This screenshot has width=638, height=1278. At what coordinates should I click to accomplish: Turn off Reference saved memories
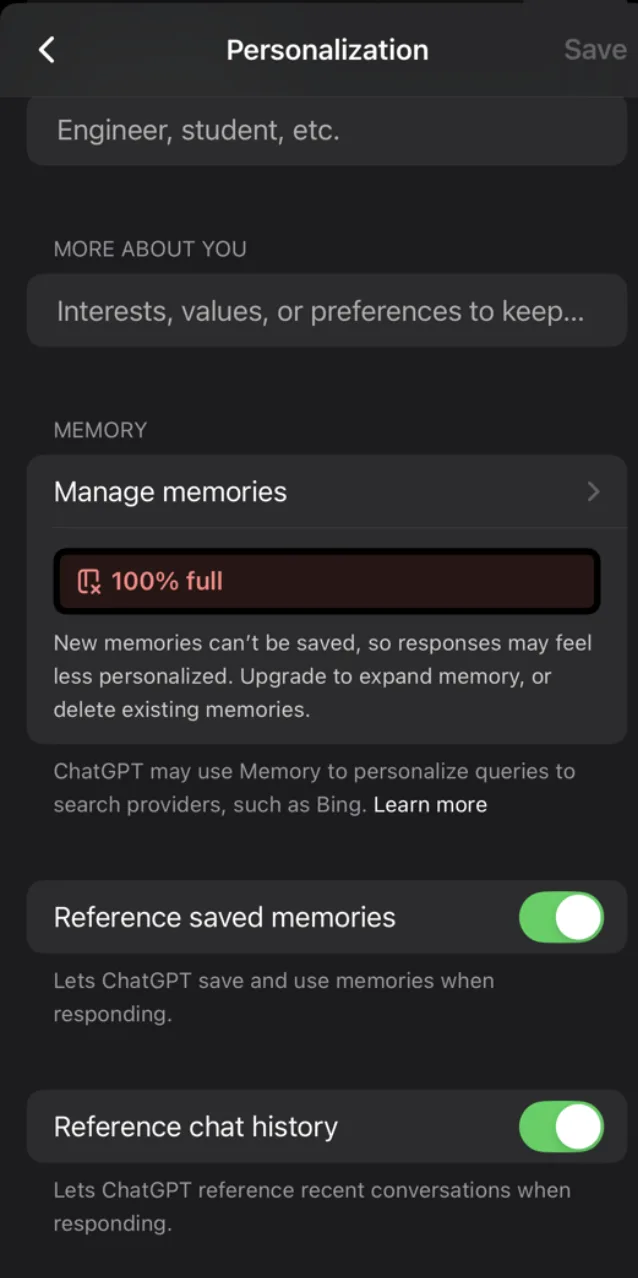(x=561, y=918)
